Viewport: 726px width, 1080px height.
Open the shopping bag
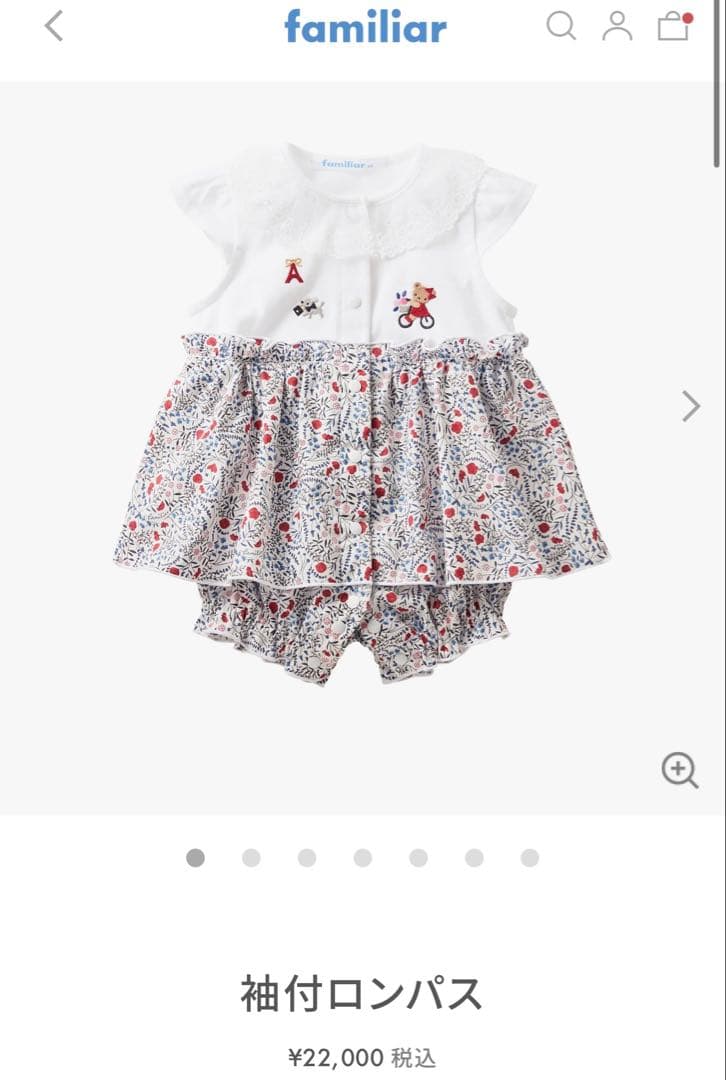point(674,26)
